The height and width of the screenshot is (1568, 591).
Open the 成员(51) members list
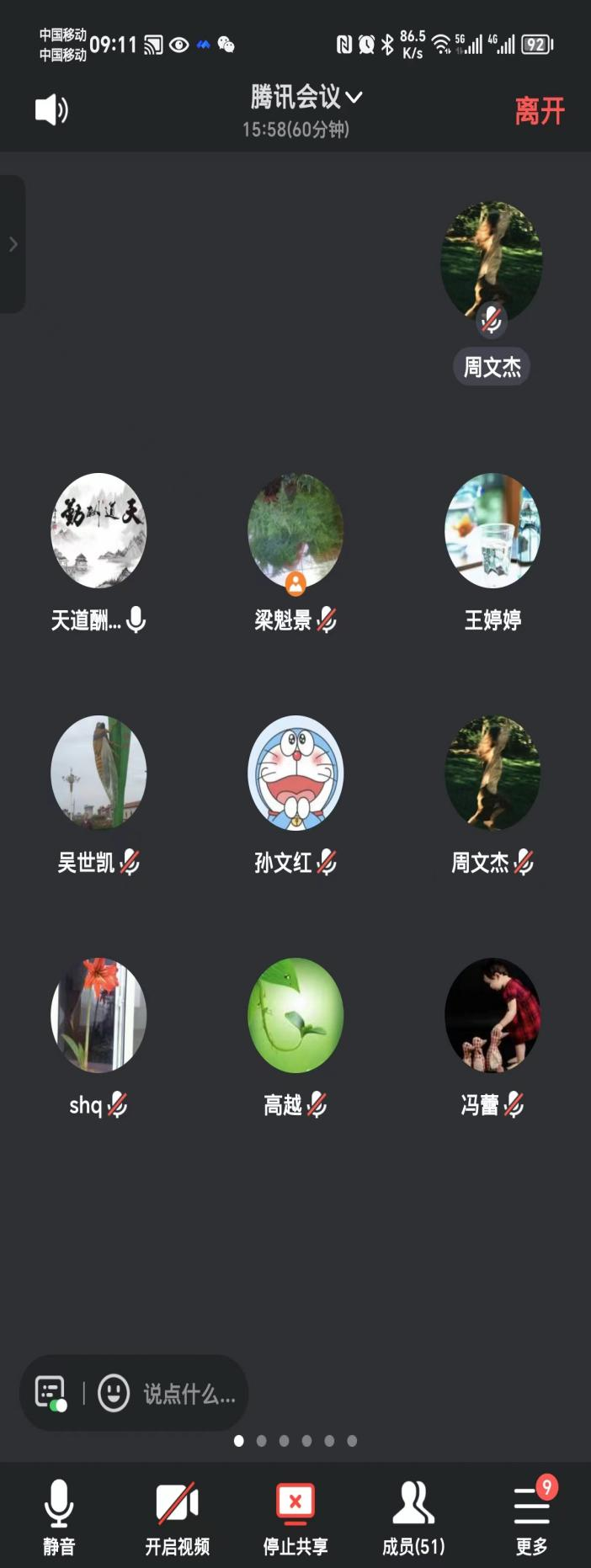pyautogui.click(x=413, y=1515)
